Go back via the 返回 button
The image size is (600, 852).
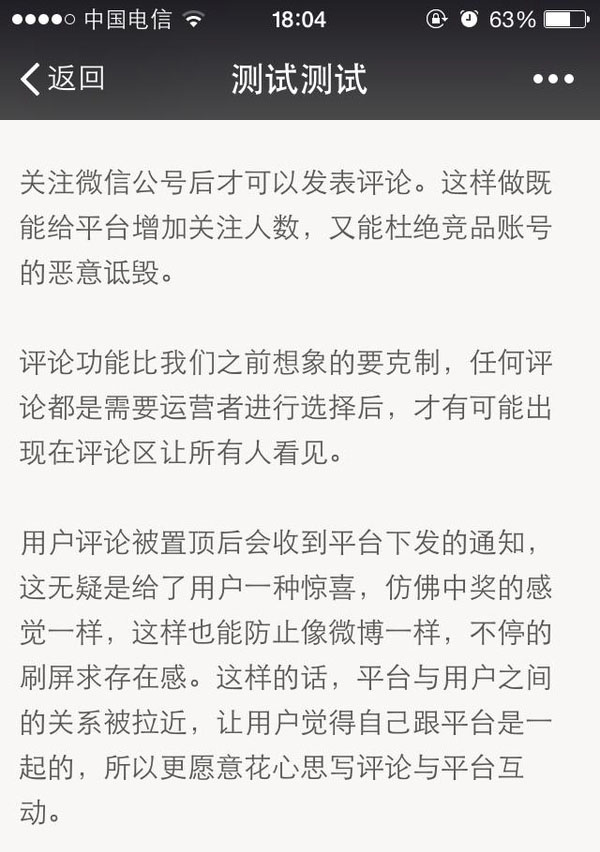point(62,78)
